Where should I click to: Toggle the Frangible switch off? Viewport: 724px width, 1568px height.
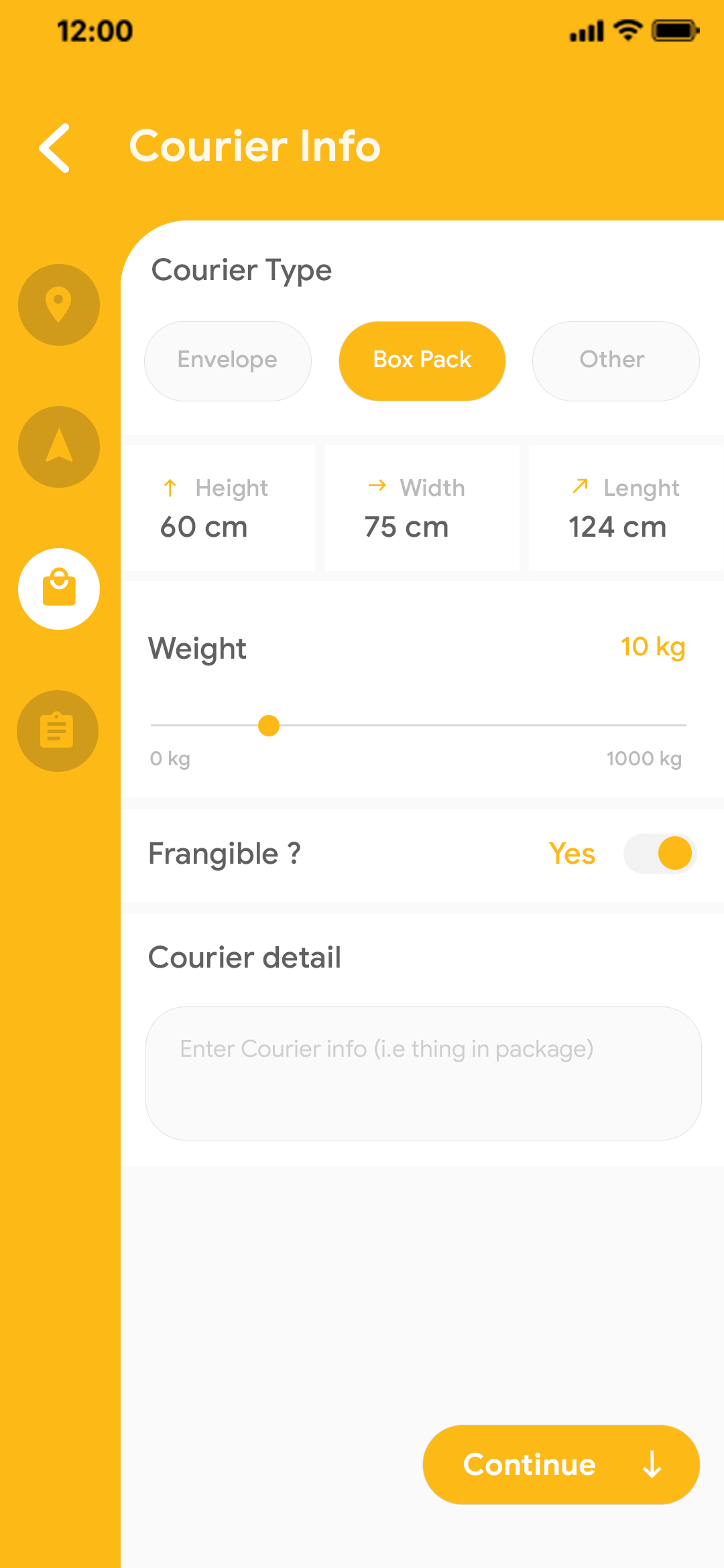[660, 853]
